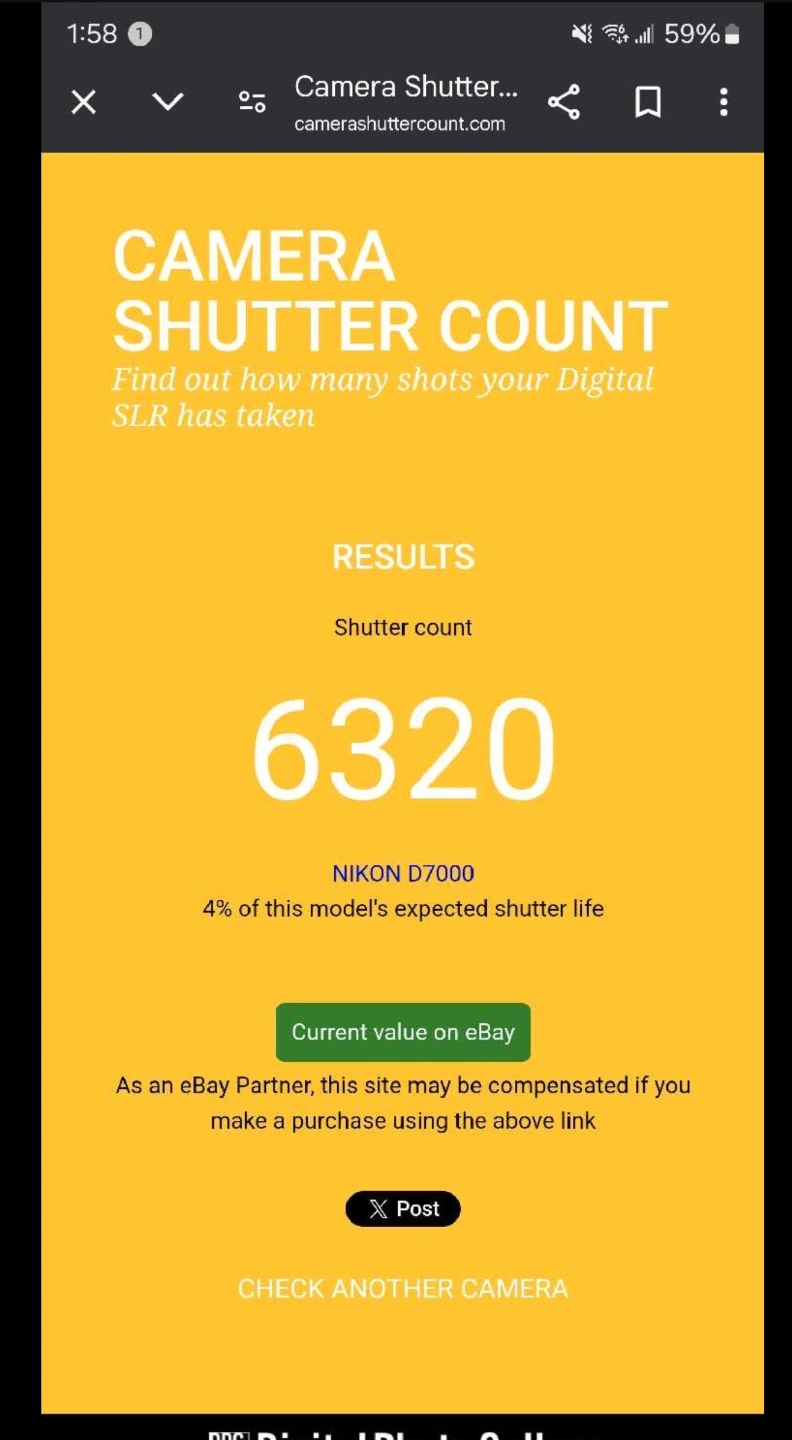
Task: Open the three-dot overflow menu
Action: pos(724,102)
